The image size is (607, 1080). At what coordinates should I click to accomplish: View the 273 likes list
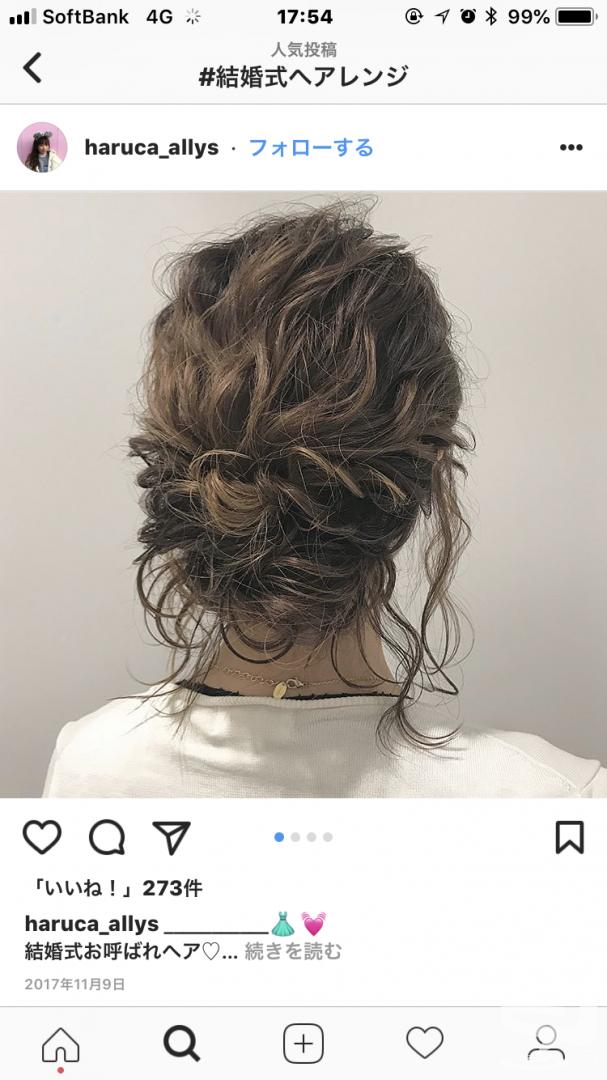[x=114, y=889]
